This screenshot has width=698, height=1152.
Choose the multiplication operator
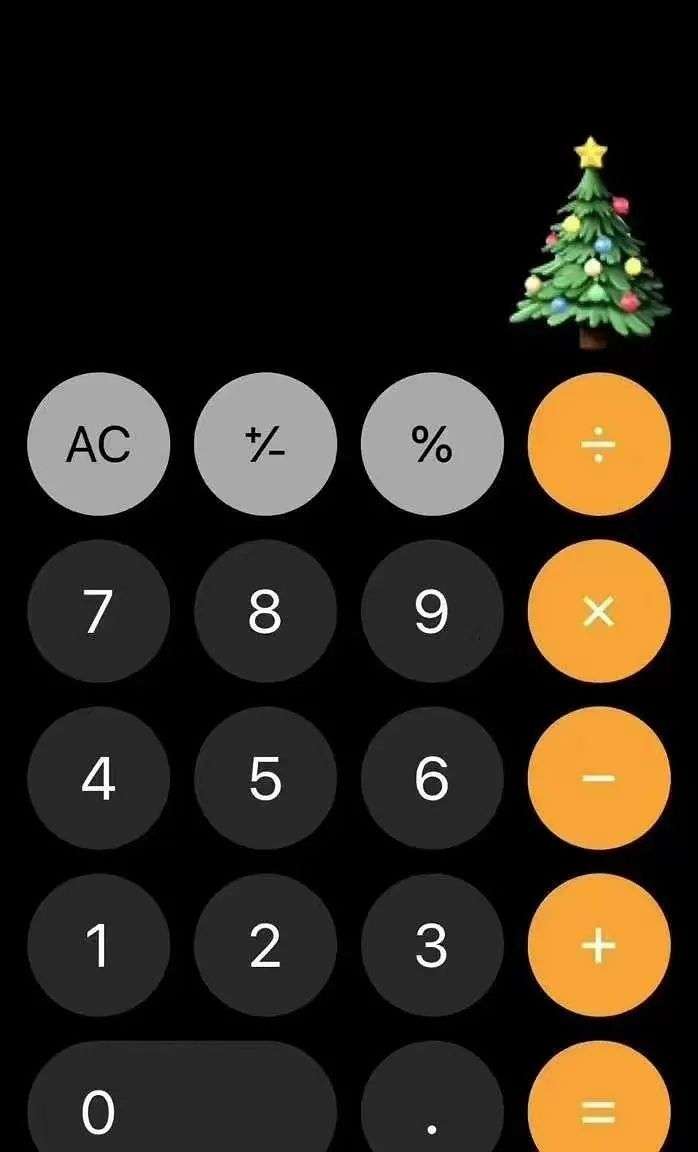(599, 611)
